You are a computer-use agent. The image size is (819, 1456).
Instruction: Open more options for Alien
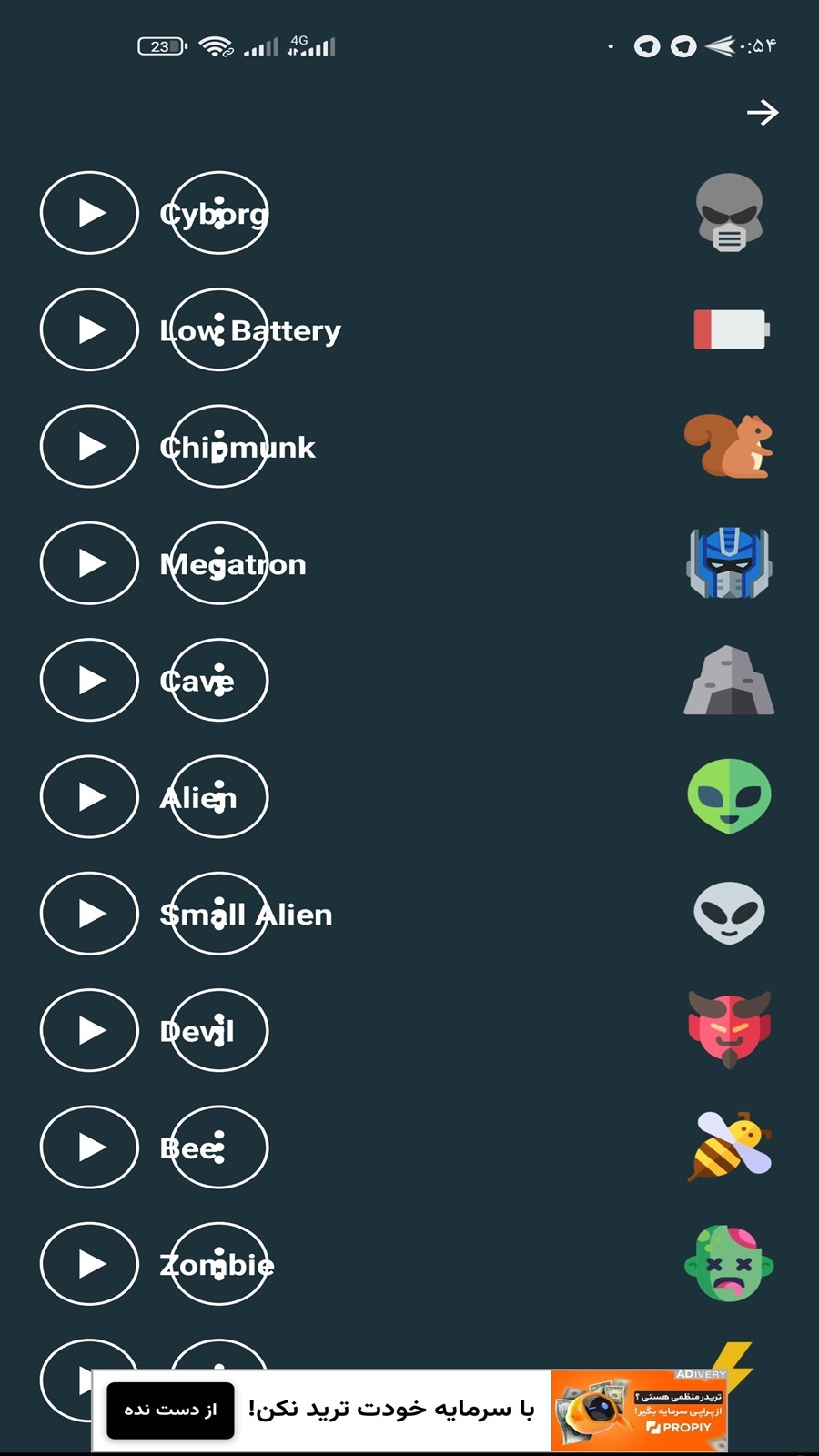pos(219,797)
